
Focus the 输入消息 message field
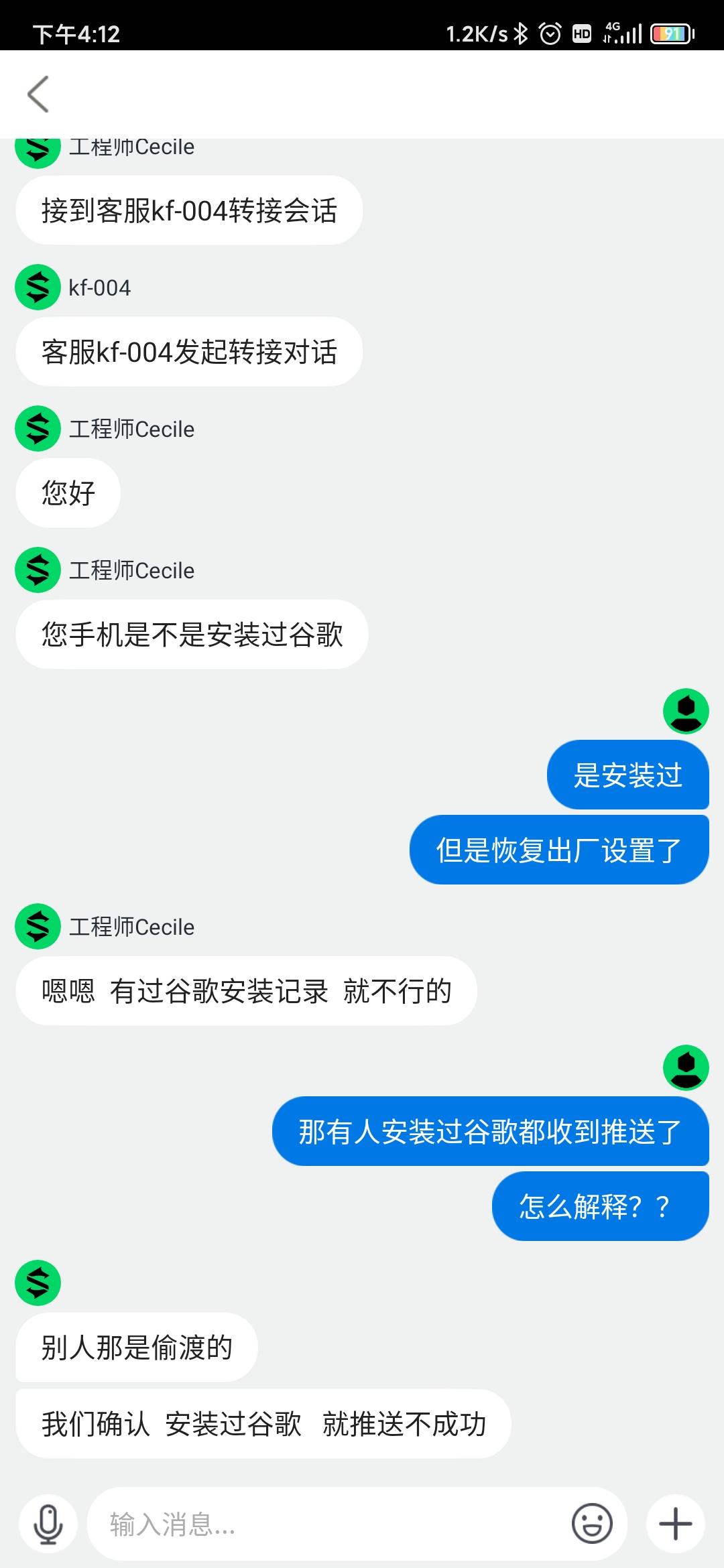coord(328,1524)
